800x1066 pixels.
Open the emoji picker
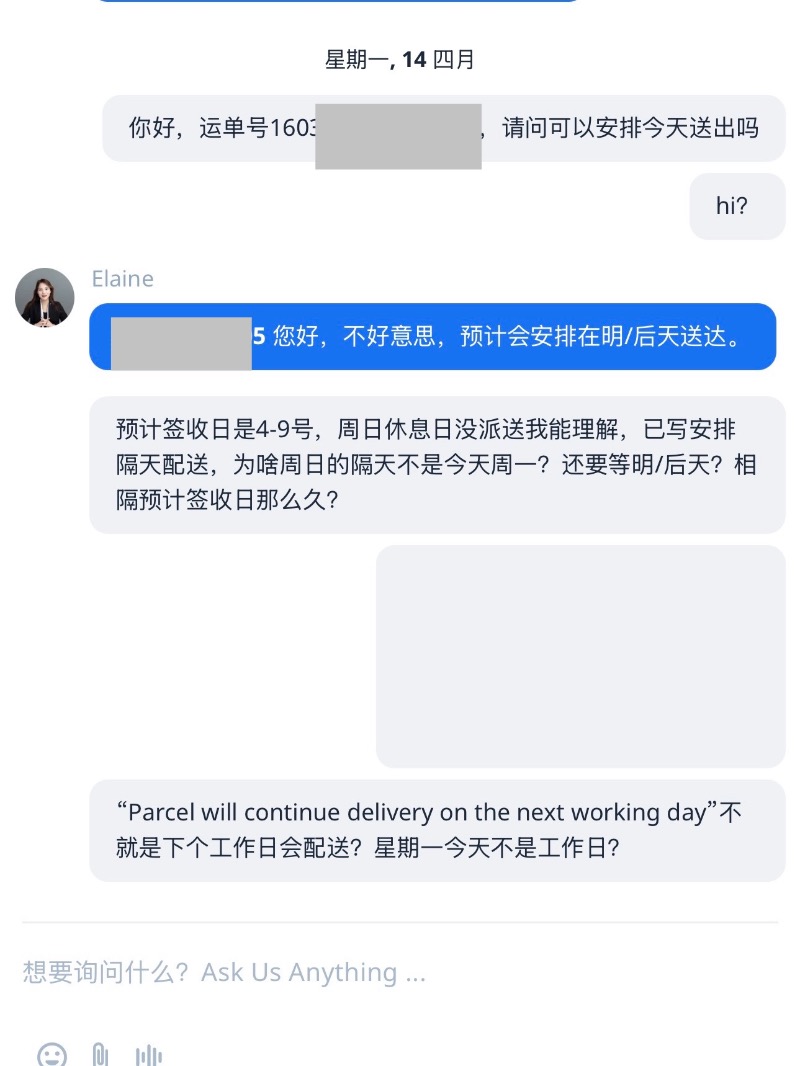click(52, 1054)
